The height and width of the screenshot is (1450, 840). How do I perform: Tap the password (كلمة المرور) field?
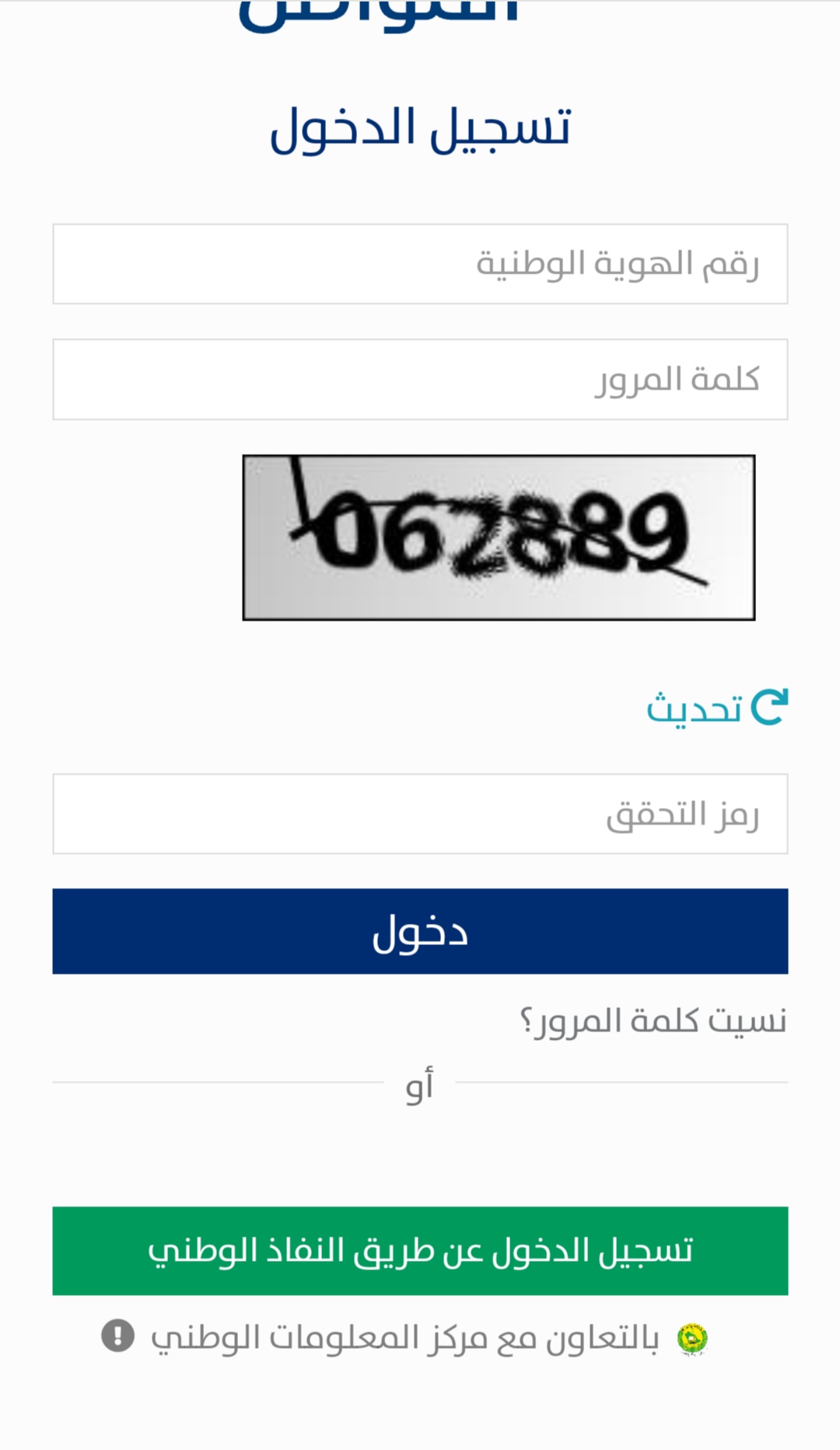tap(420, 380)
